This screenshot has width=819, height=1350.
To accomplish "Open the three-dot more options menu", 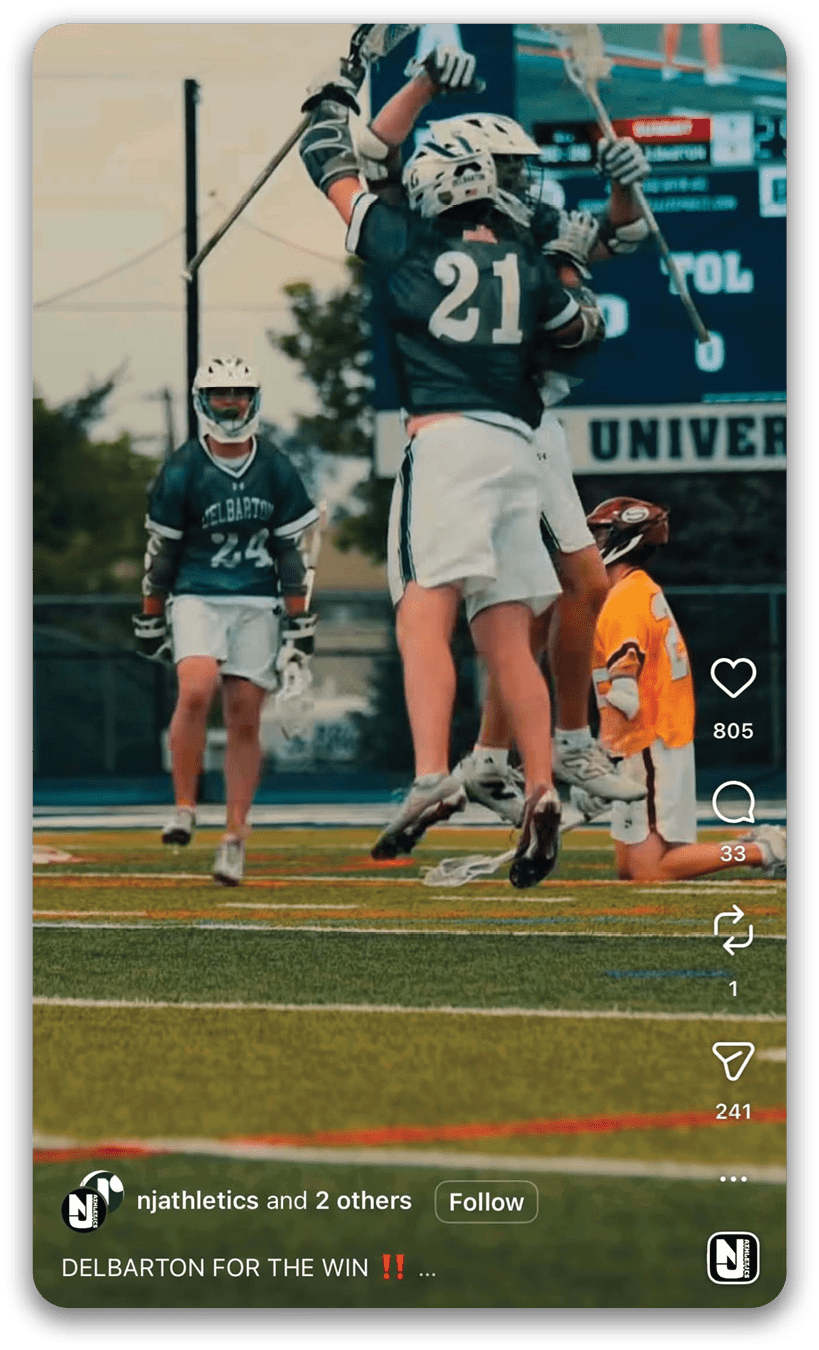I will [x=733, y=1179].
